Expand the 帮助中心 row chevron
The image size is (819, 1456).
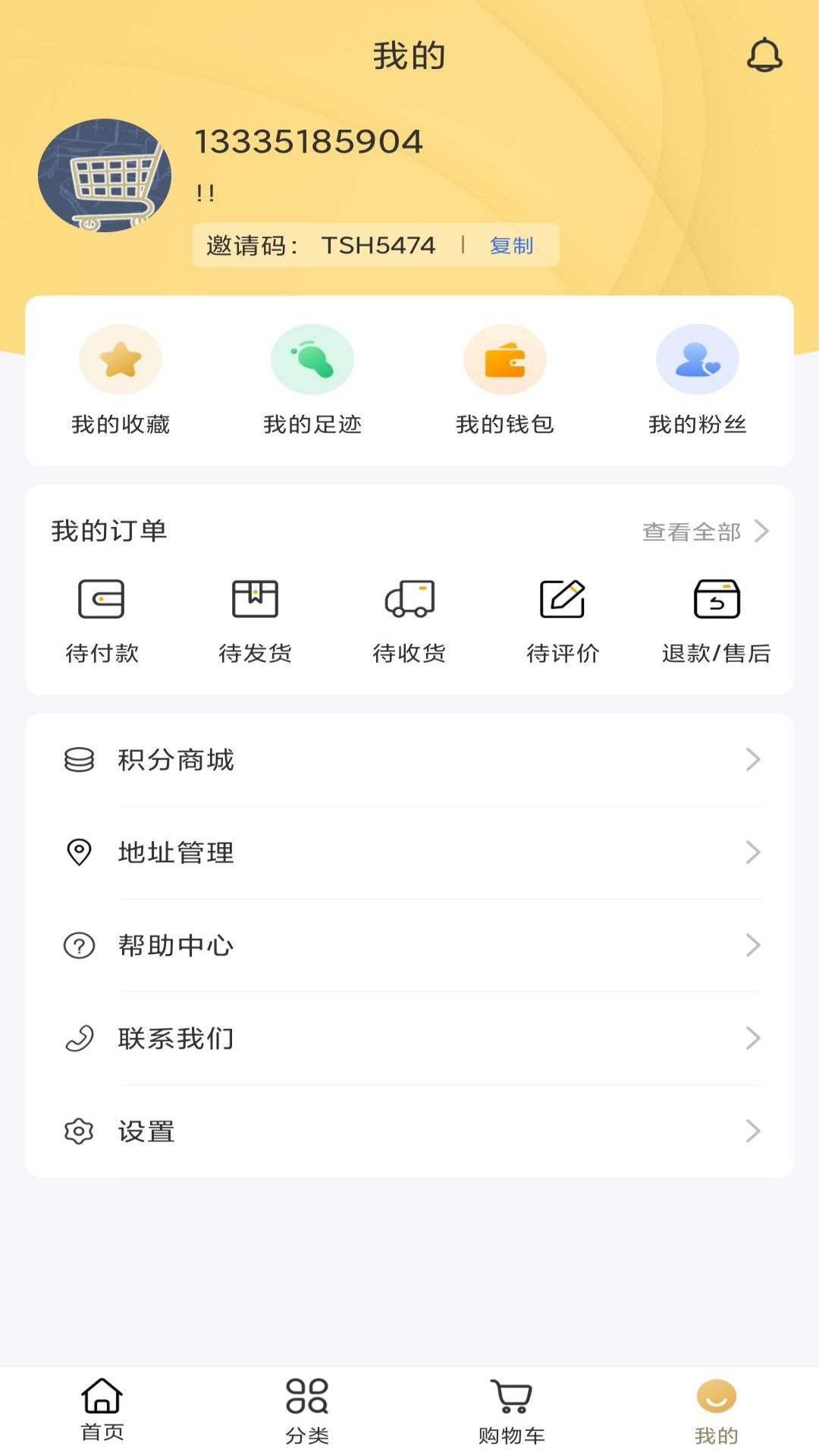click(753, 946)
